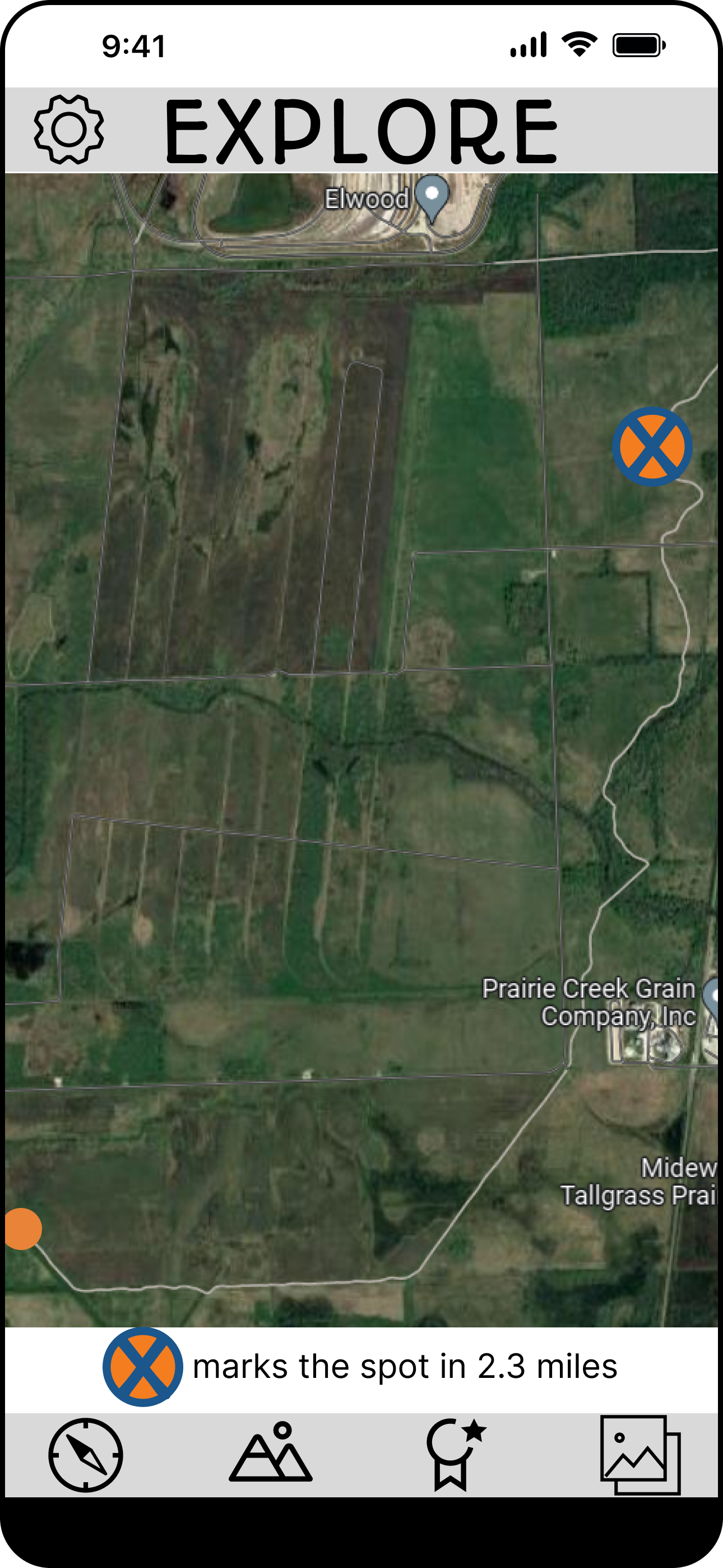The image size is (723, 1568).
Task: Open the achievements ribbon tab
Action: [x=455, y=1455]
